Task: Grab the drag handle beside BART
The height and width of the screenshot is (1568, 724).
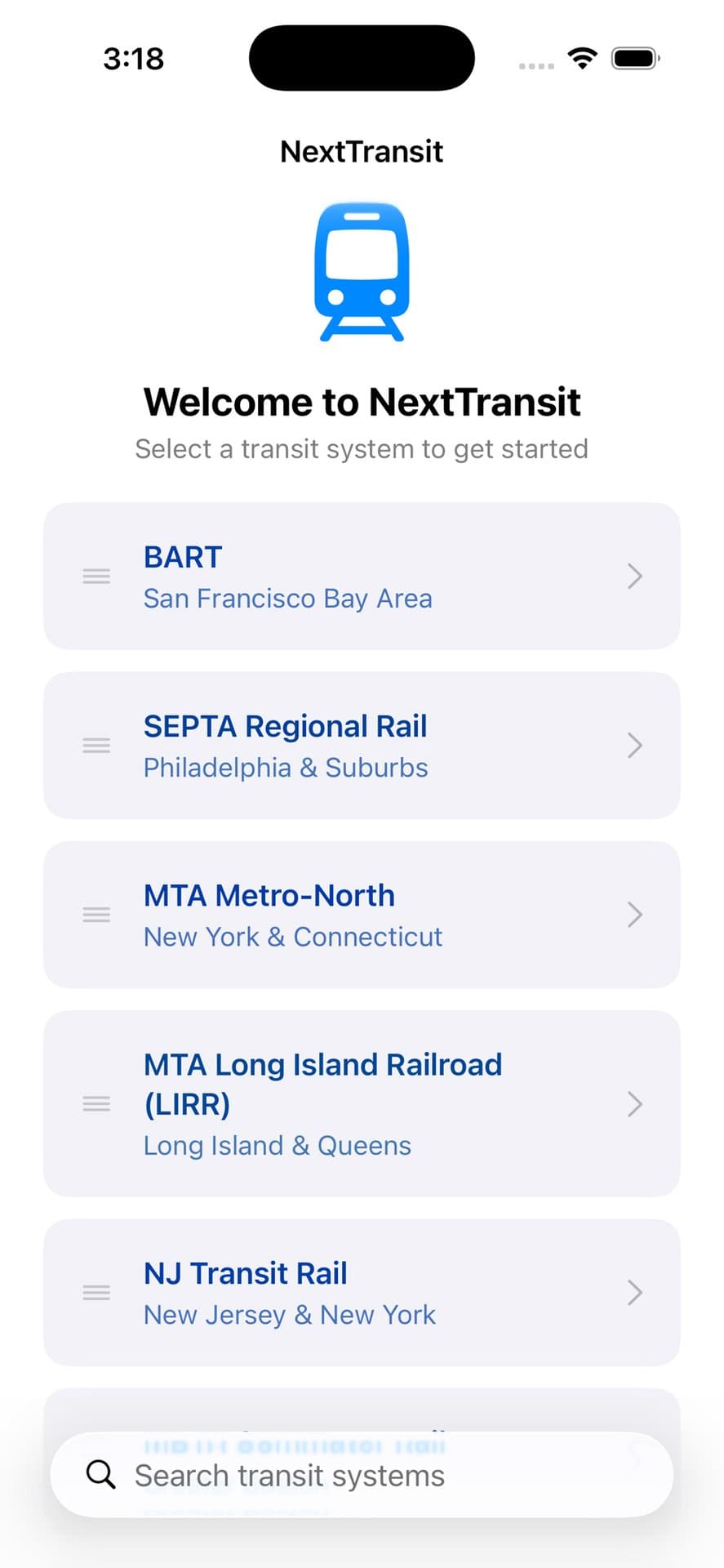Action: click(95, 576)
